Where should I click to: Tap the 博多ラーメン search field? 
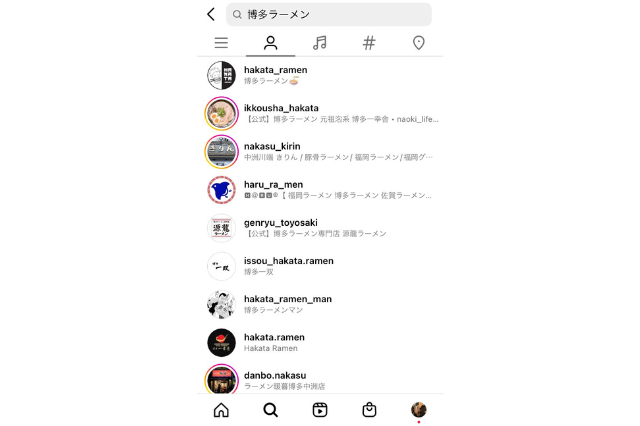(x=328, y=14)
